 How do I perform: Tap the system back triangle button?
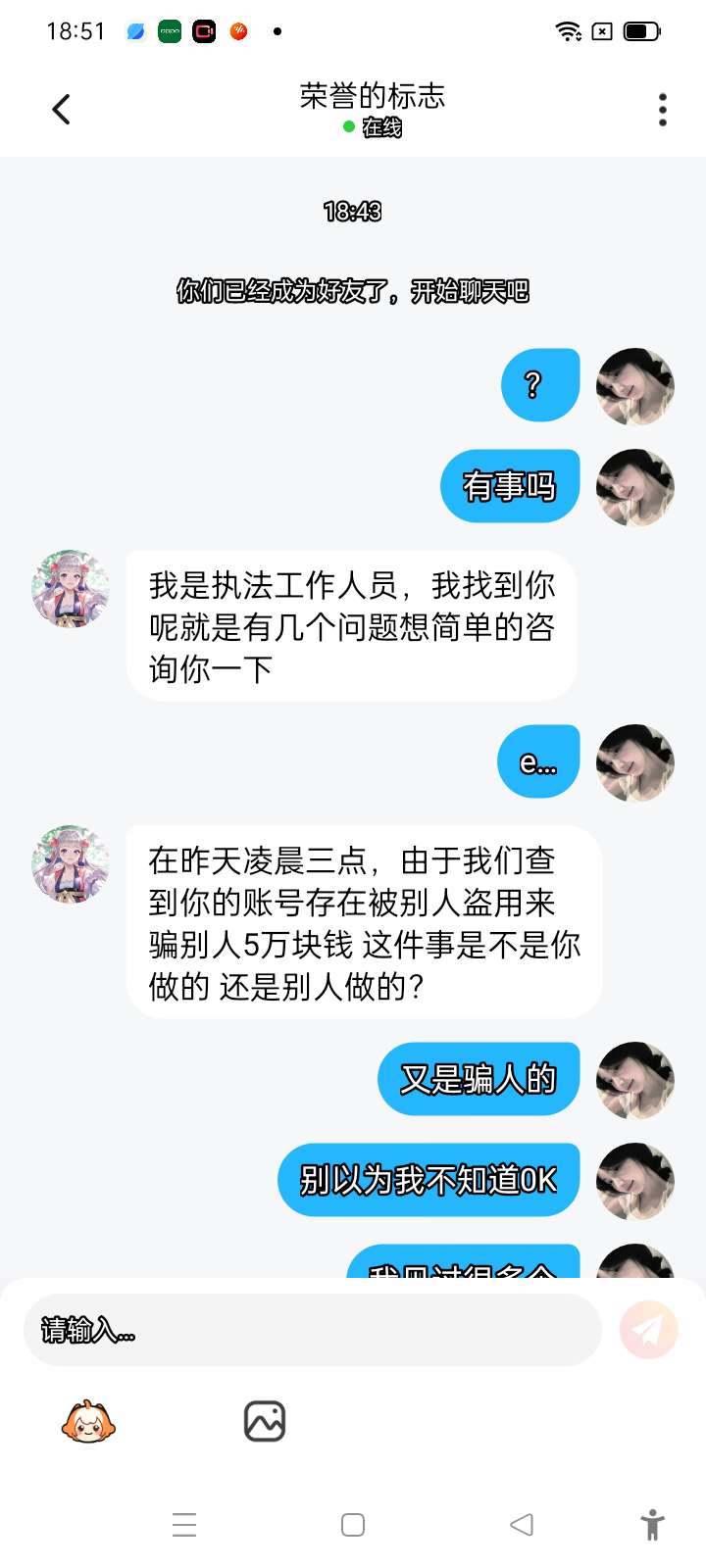coord(522,1525)
